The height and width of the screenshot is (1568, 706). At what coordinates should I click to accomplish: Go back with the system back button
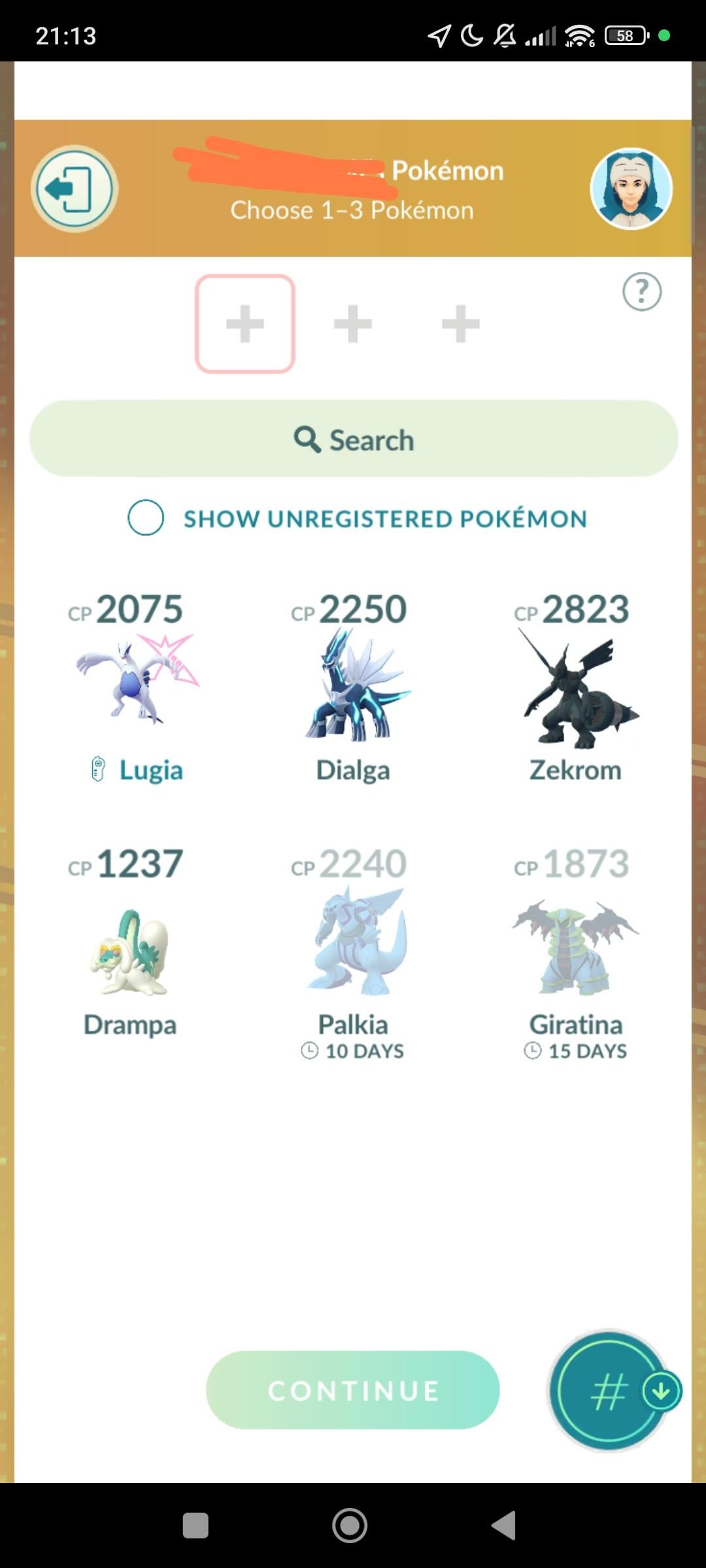coord(504,1526)
